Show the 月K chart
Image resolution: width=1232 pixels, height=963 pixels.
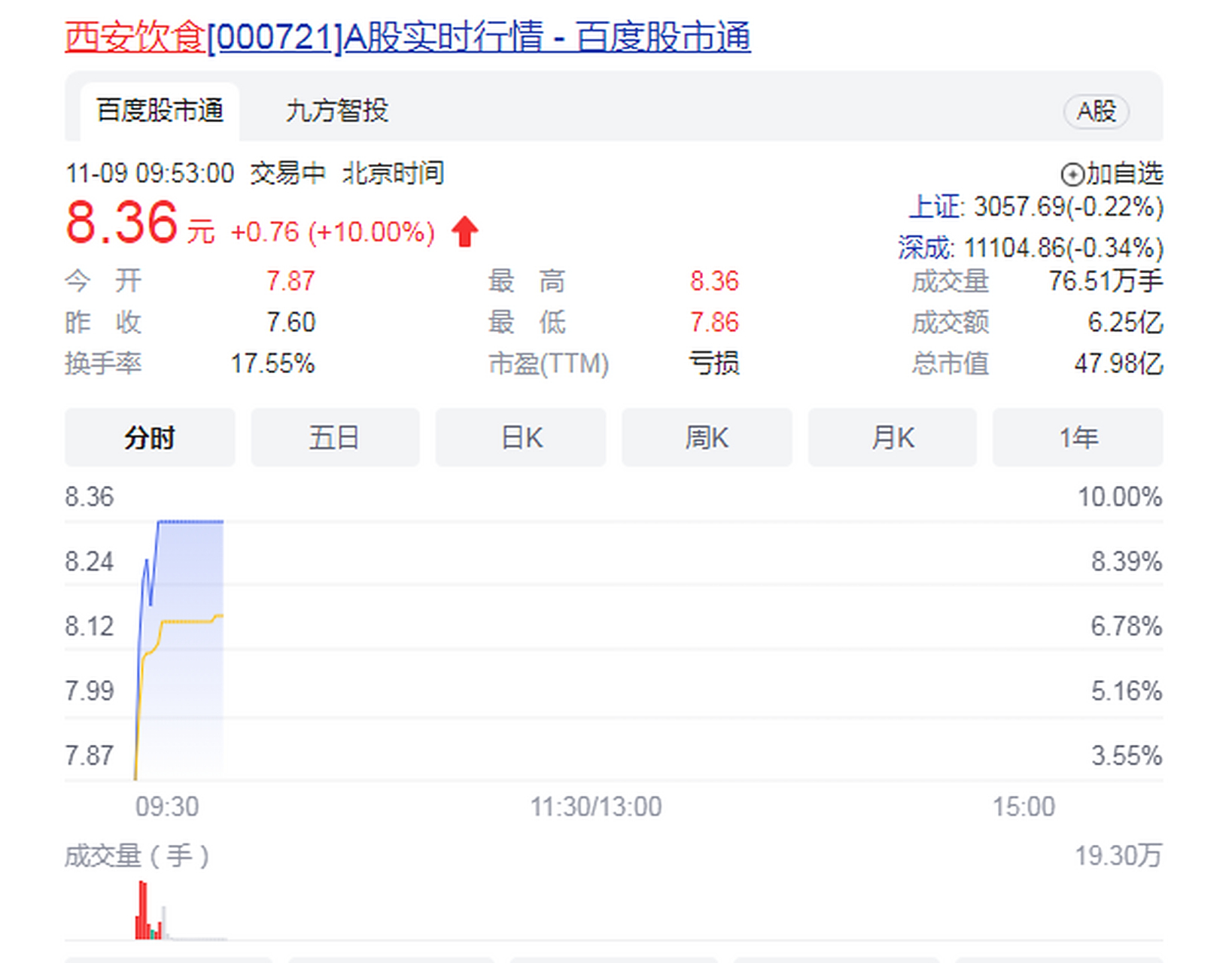(x=892, y=437)
